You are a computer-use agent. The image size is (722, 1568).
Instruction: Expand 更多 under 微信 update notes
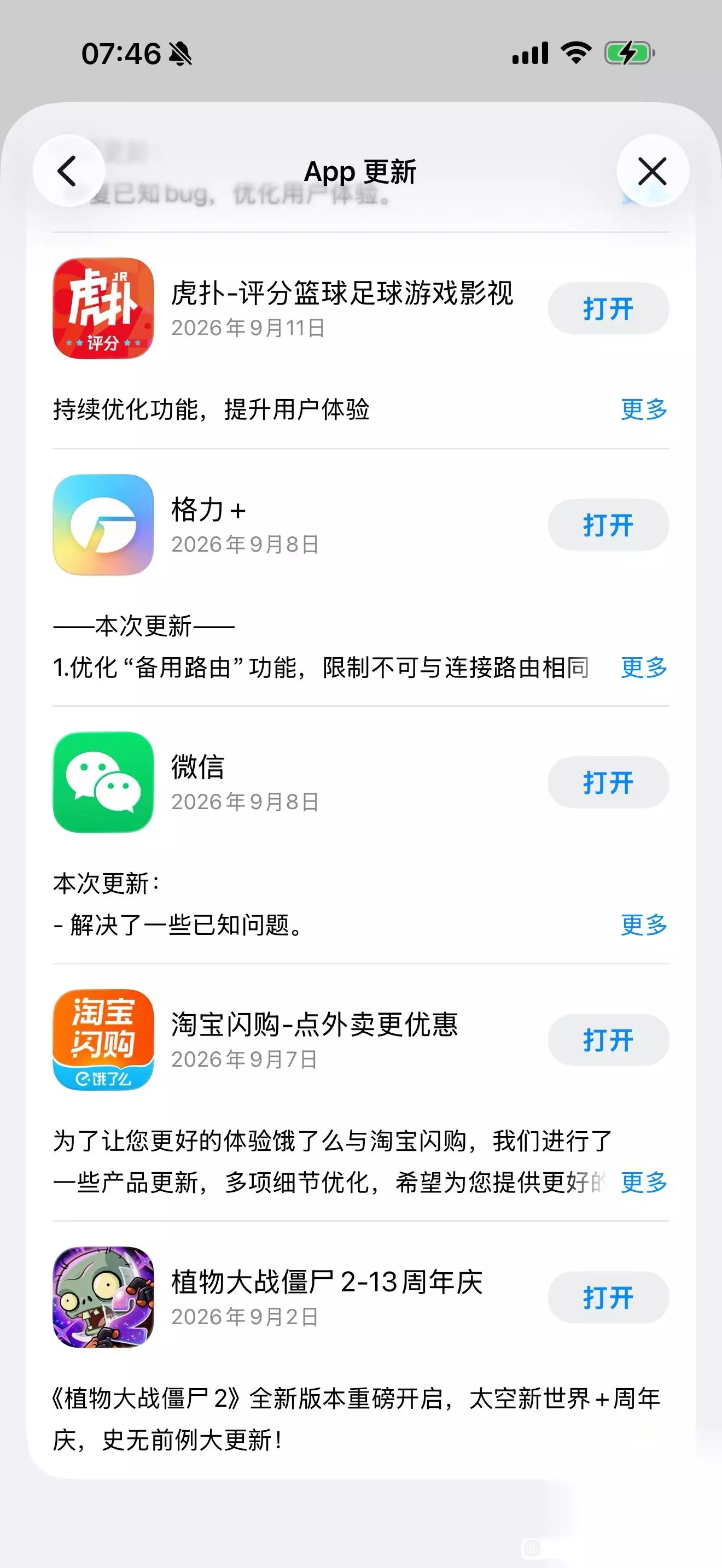[644, 925]
